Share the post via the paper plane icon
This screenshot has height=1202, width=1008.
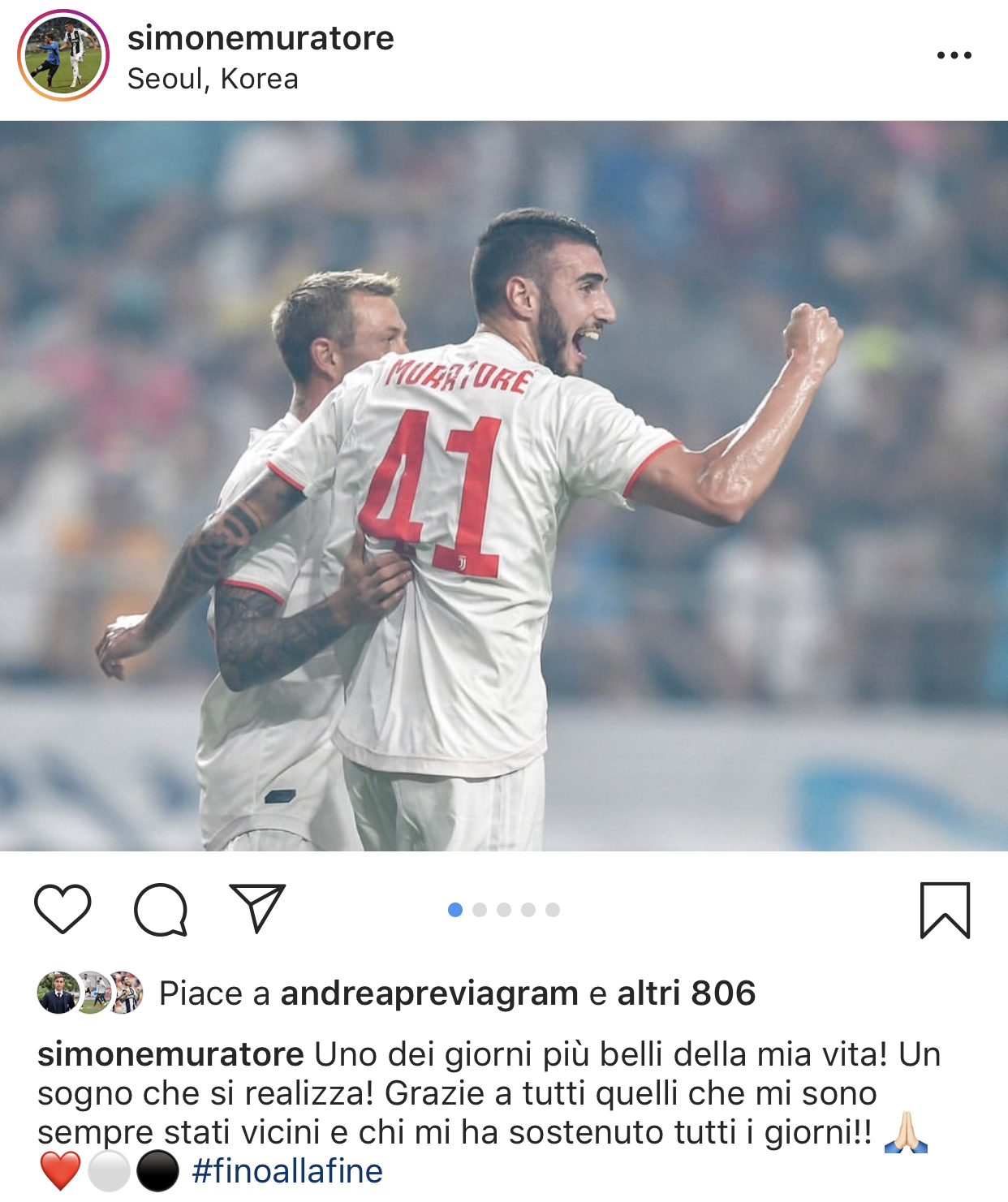coord(258,907)
